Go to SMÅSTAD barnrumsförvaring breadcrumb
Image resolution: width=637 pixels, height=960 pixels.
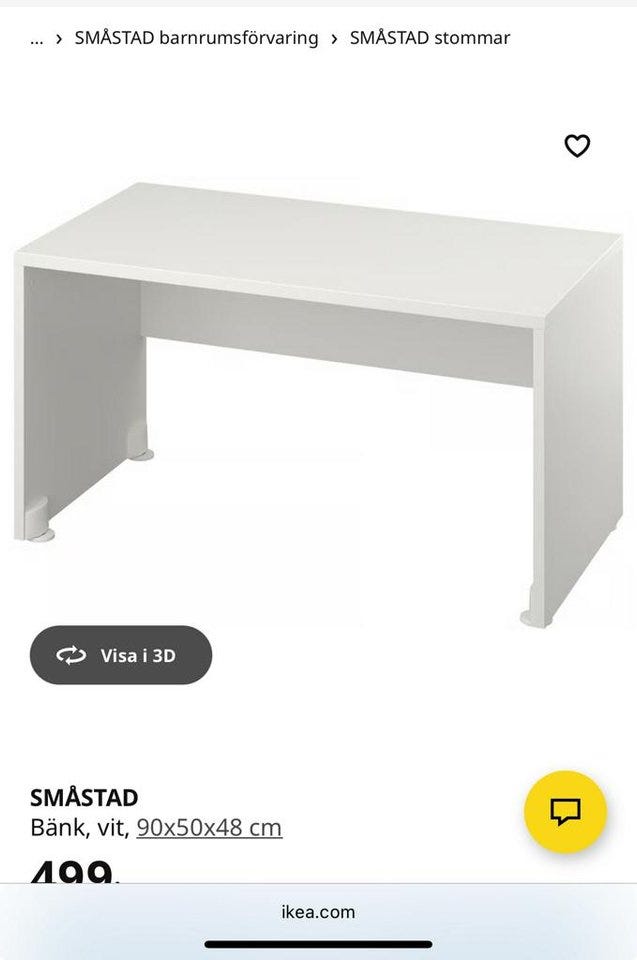(x=196, y=38)
